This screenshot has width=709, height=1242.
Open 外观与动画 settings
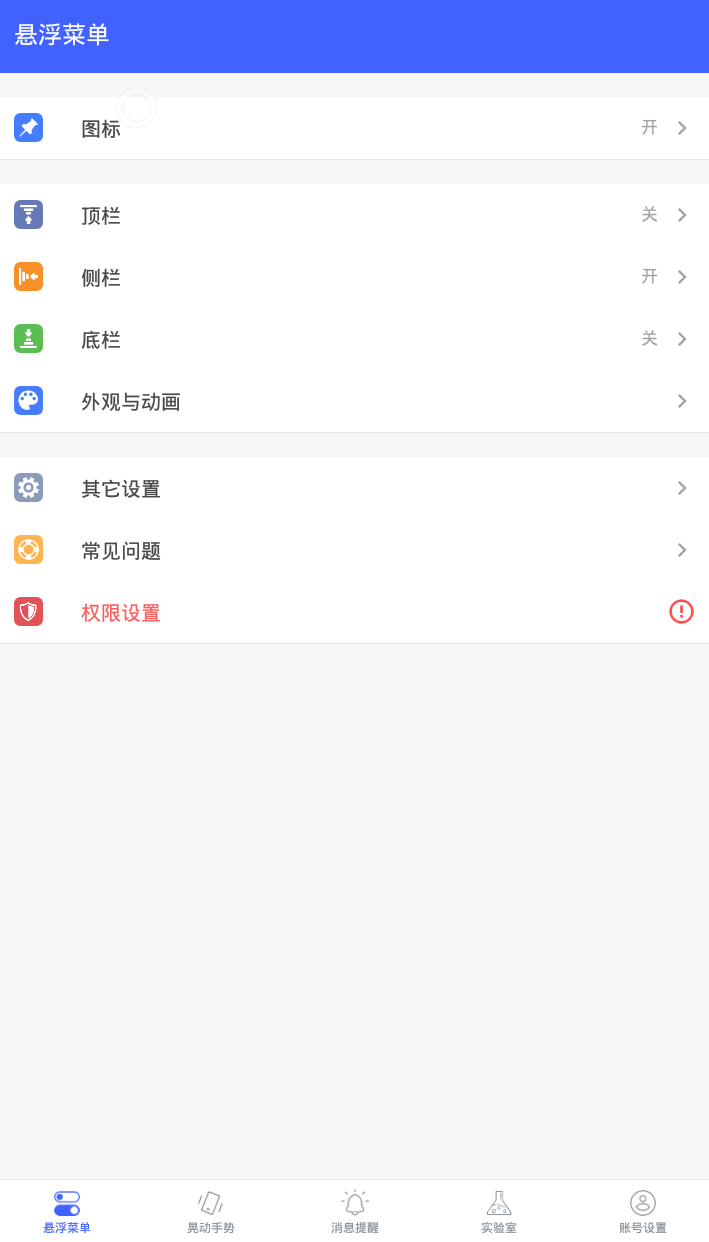pos(354,401)
